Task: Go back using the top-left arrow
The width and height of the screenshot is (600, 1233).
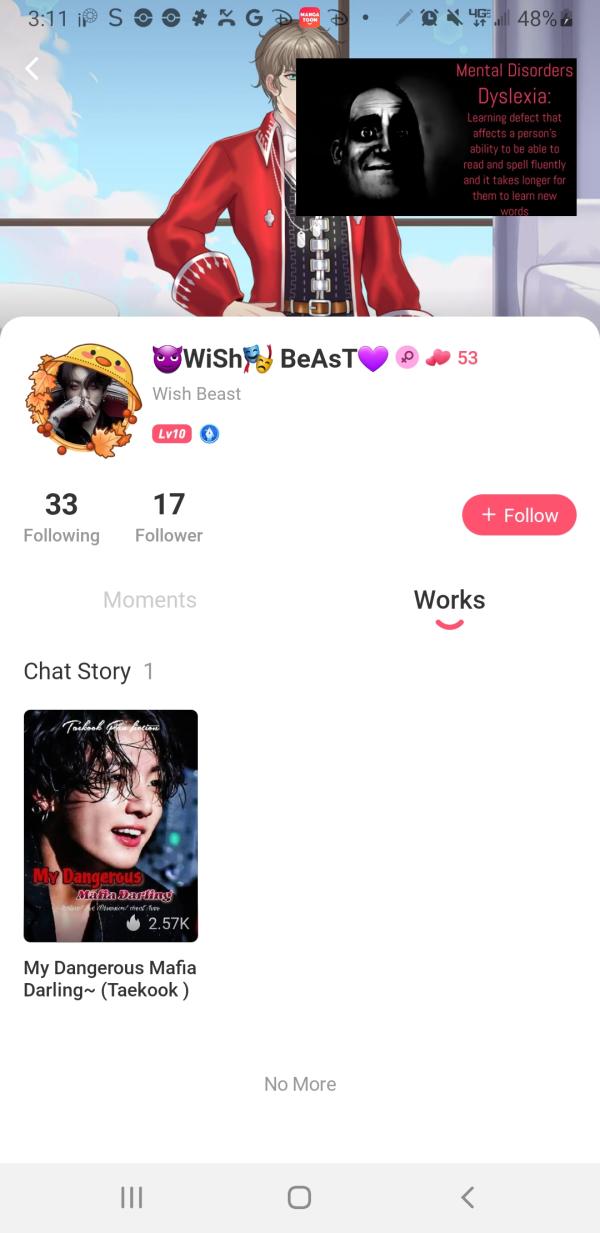Action: click(32, 68)
